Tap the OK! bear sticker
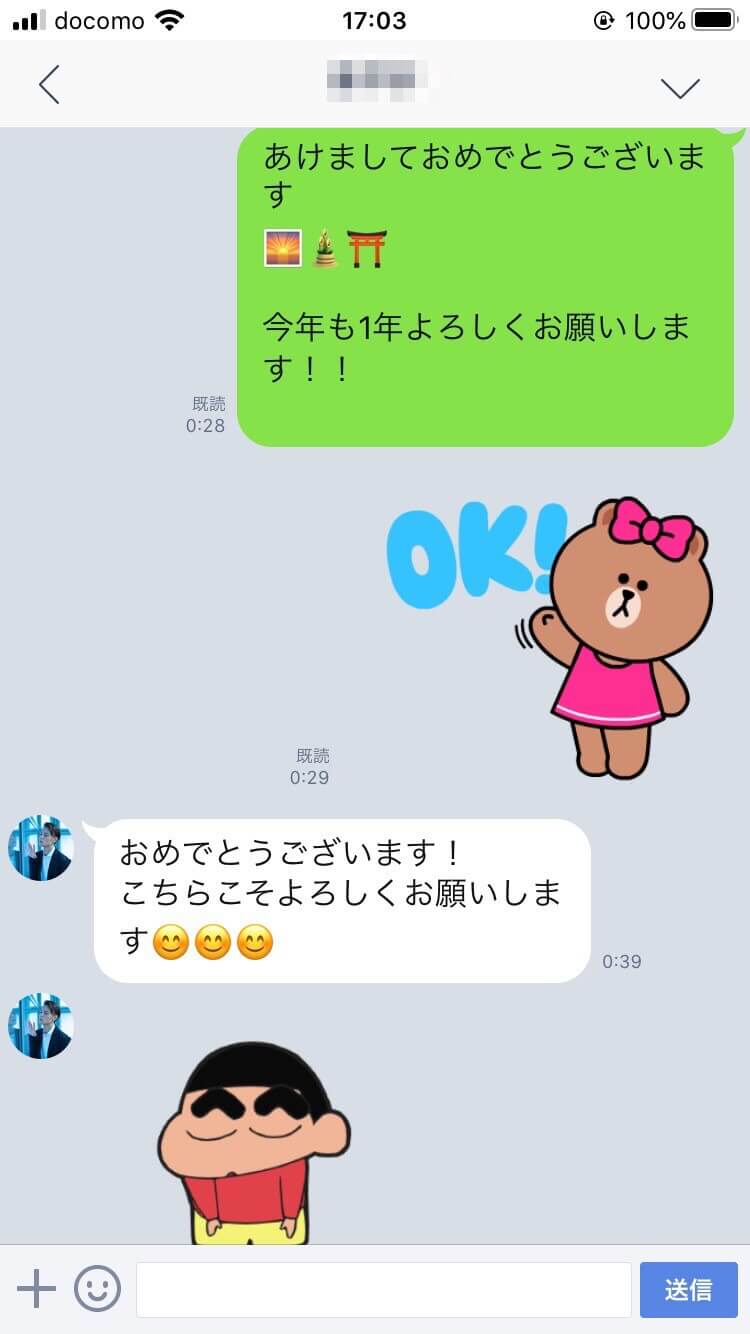 coord(560,630)
